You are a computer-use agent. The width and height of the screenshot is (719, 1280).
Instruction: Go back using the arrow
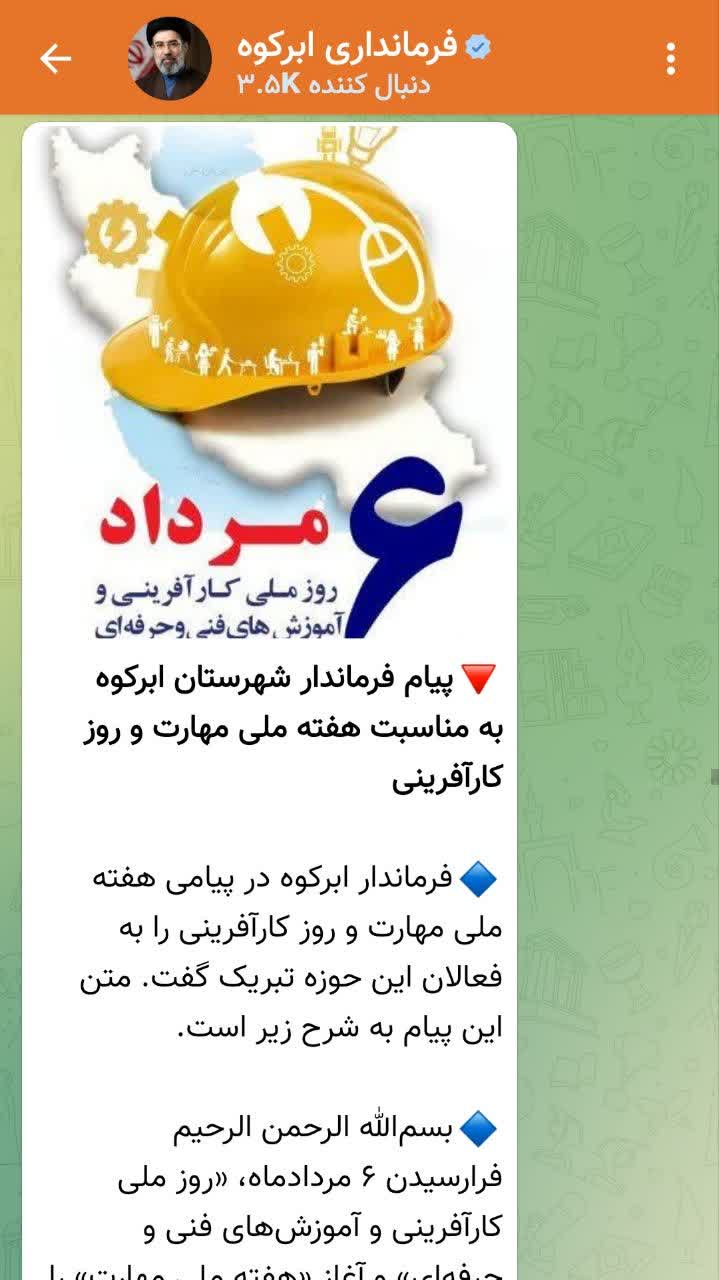(x=55, y=59)
